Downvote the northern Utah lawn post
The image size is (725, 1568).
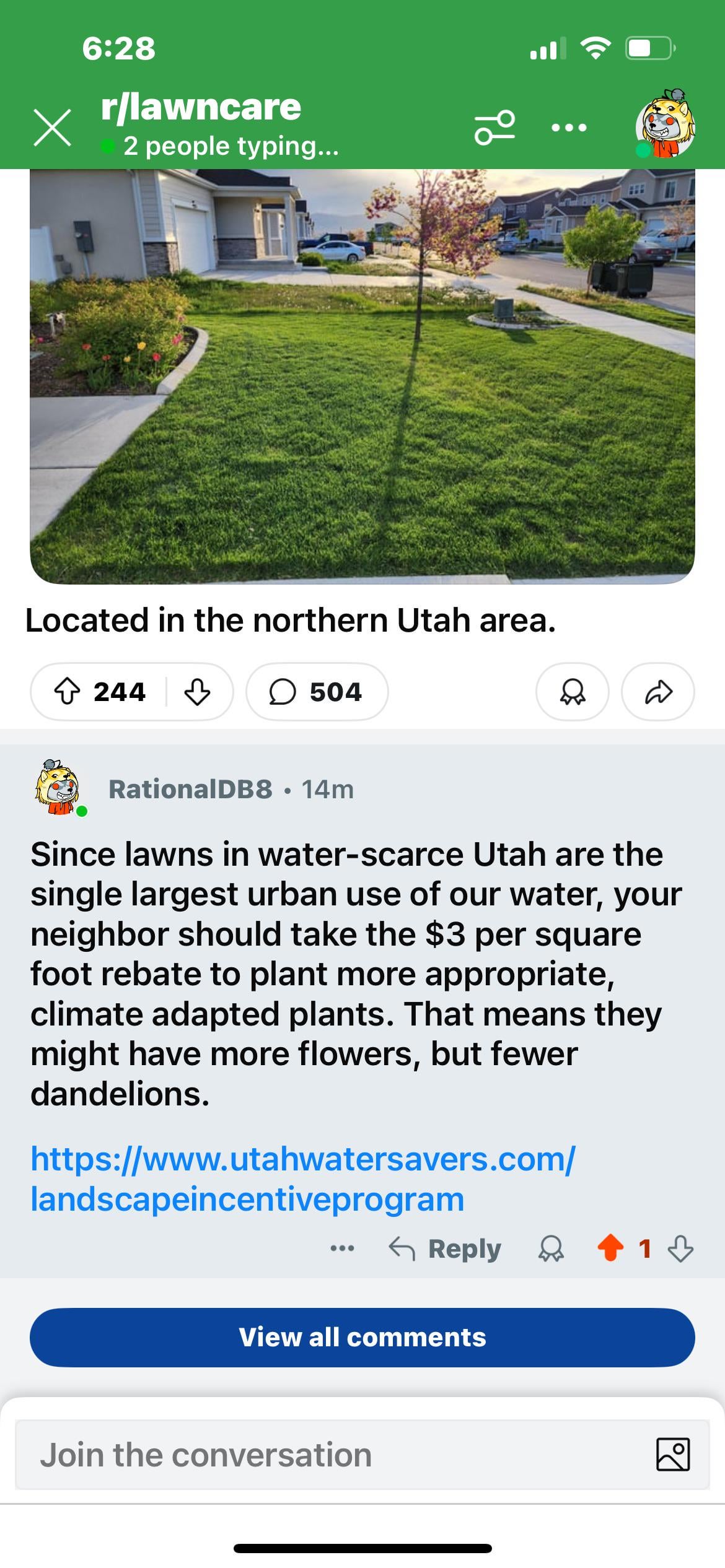pyautogui.click(x=197, y=692)
